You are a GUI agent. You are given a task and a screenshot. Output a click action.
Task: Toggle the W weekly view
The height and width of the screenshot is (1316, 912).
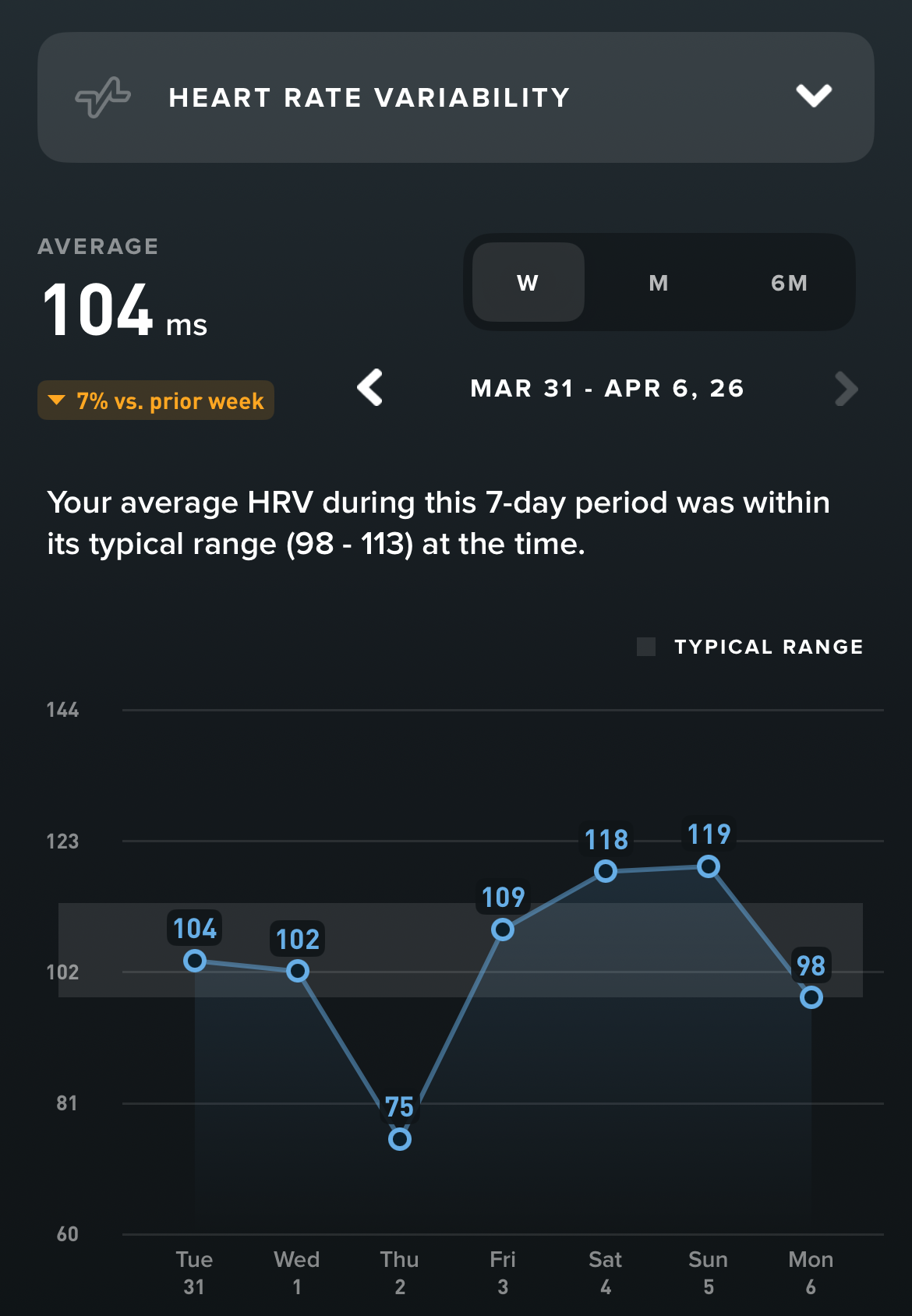(x=528, y=283)
